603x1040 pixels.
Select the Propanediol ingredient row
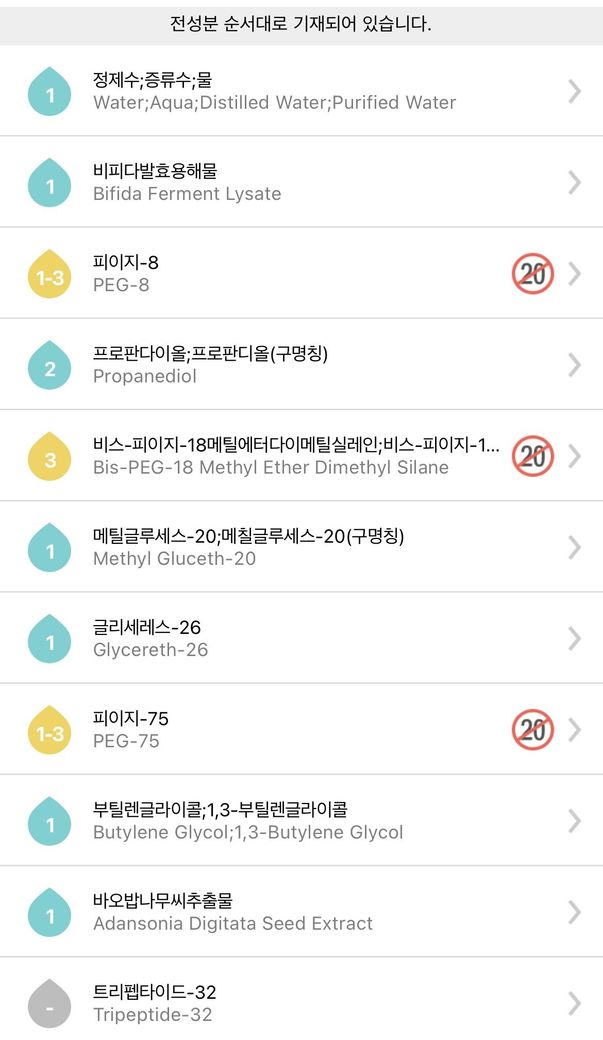300,365
